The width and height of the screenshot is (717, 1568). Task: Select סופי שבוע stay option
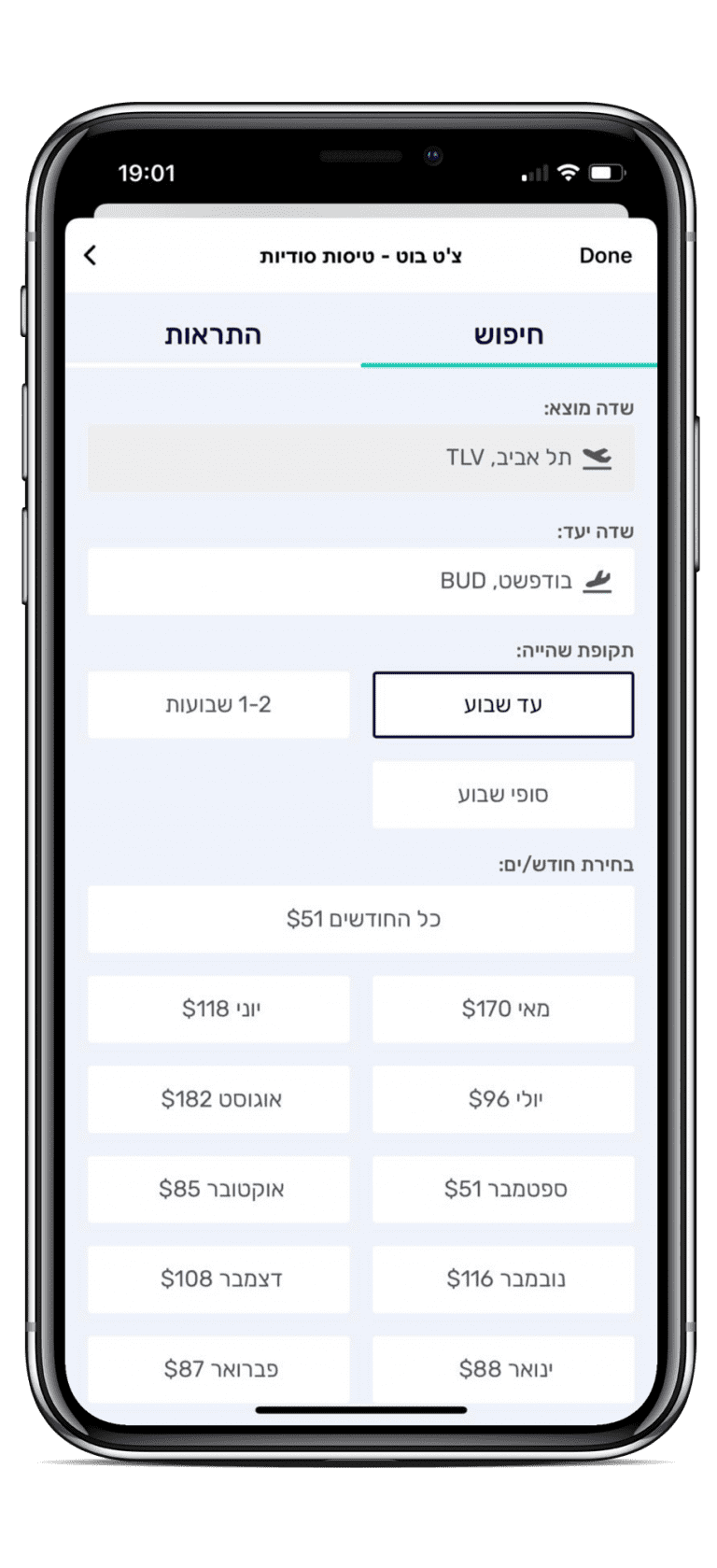(x=503, y=795)
